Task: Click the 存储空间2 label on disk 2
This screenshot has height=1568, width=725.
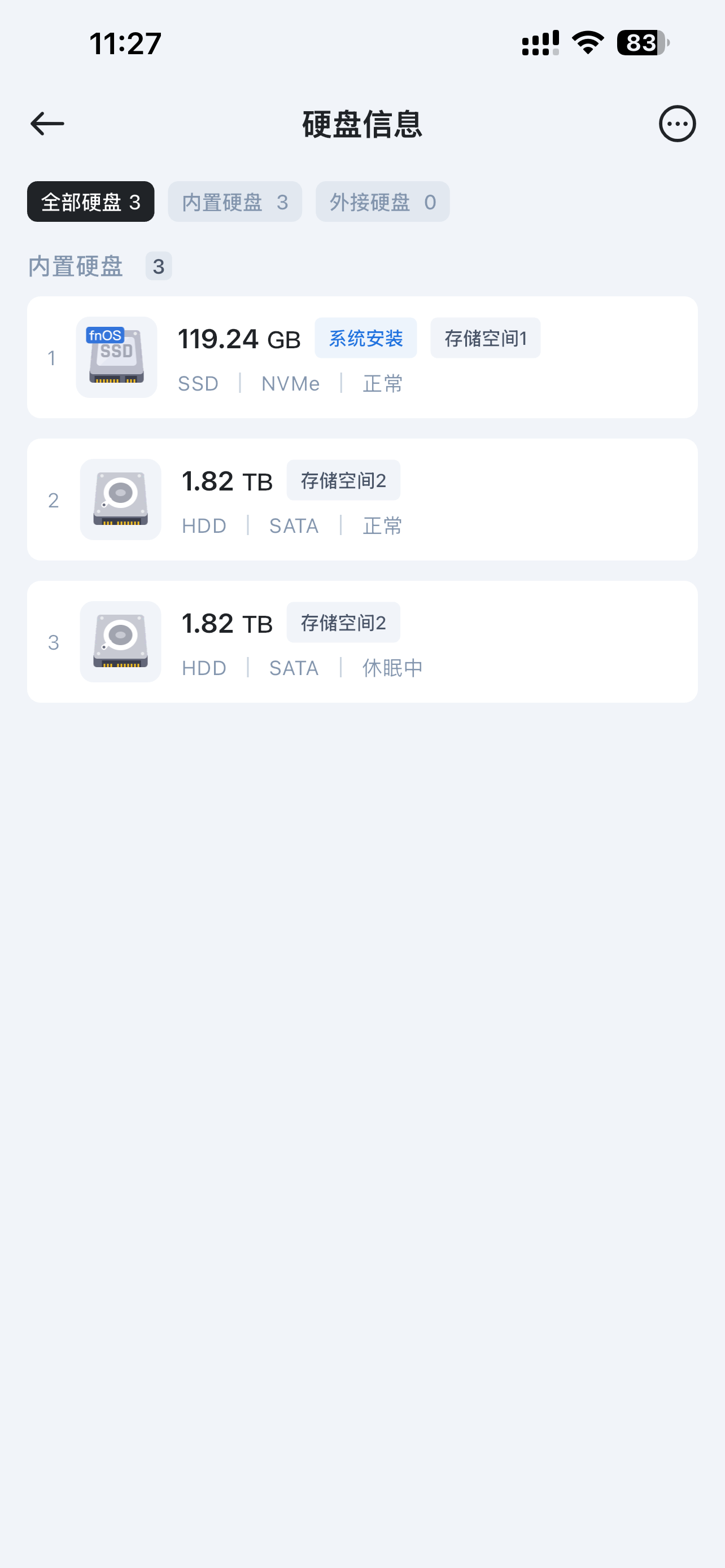Action: pyautogui.click(x=343, y=480)
